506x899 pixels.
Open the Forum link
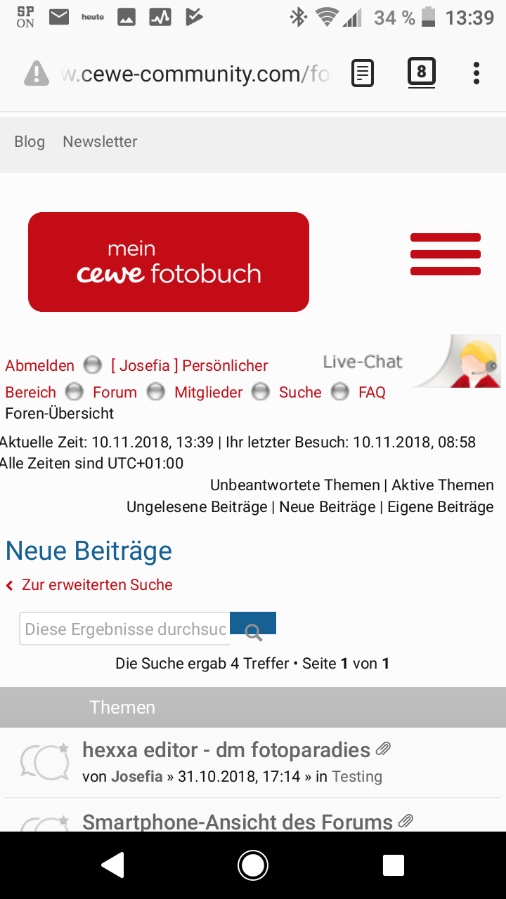click(115, 393)
